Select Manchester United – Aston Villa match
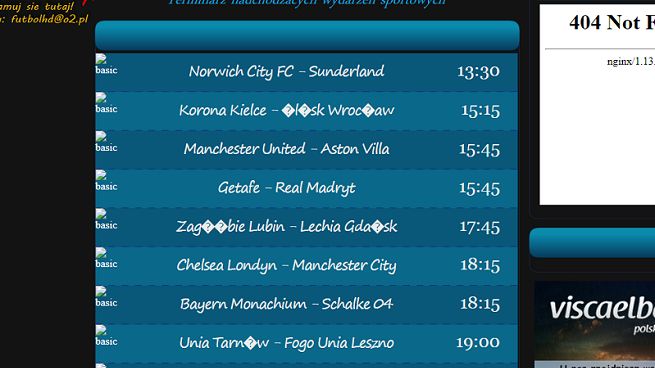The height and width of the screenshot is (368, 655). pos(306,150)
